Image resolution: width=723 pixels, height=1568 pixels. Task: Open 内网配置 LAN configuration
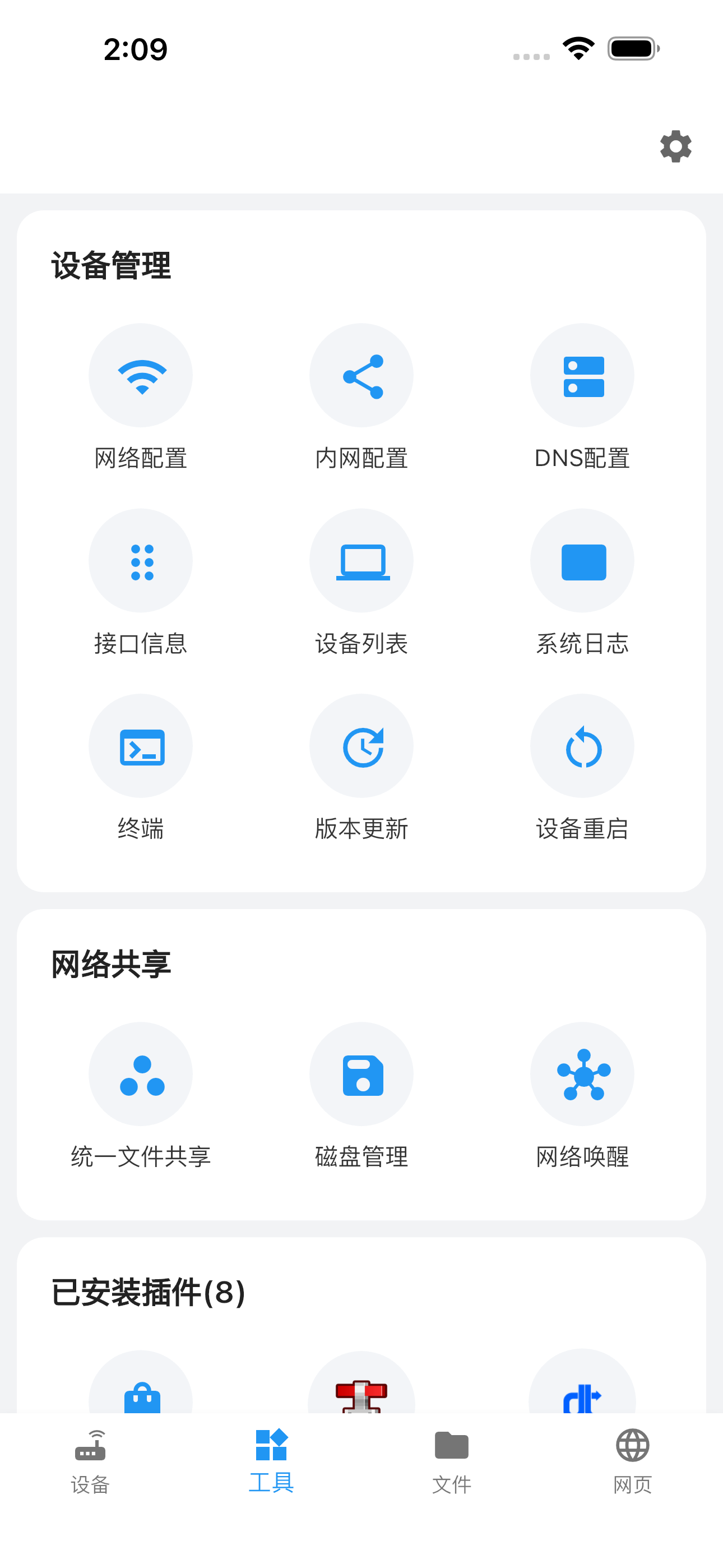(361, 397)
